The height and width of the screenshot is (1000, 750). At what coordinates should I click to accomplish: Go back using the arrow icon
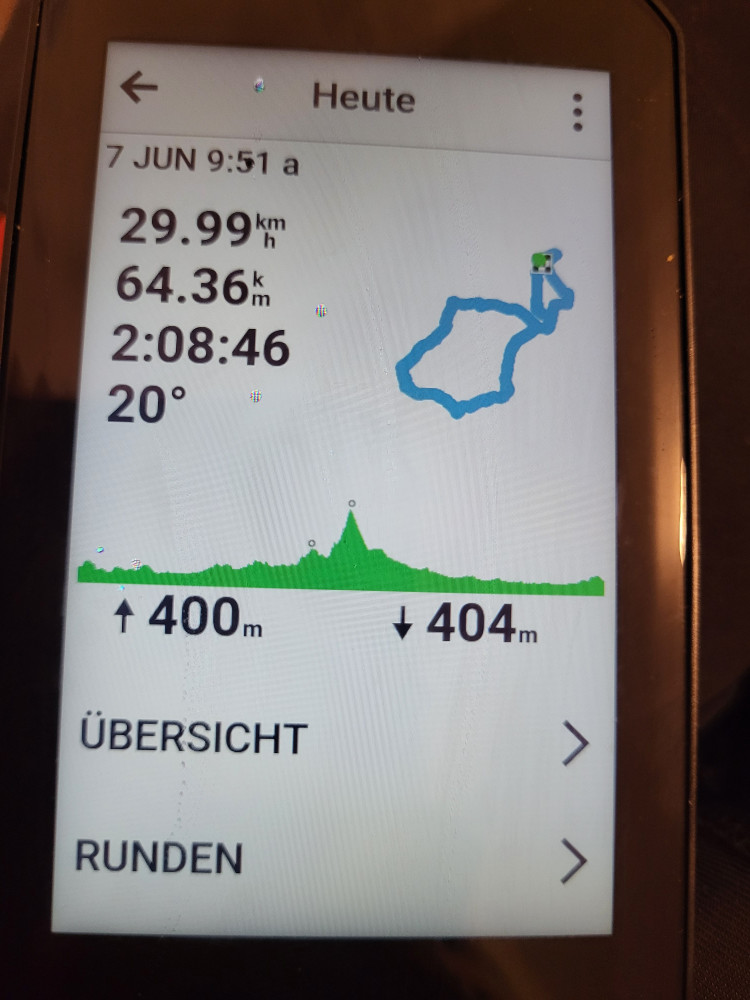(x=139, y=88)
